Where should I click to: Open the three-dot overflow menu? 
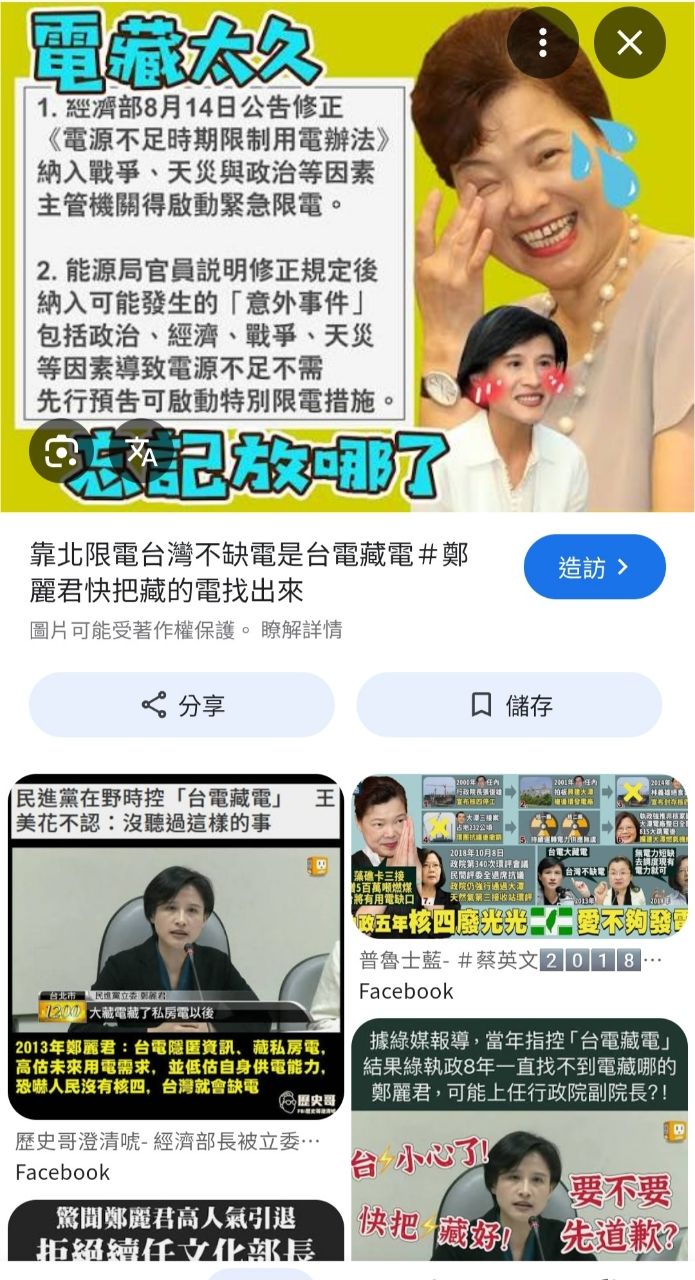point(542,42)
